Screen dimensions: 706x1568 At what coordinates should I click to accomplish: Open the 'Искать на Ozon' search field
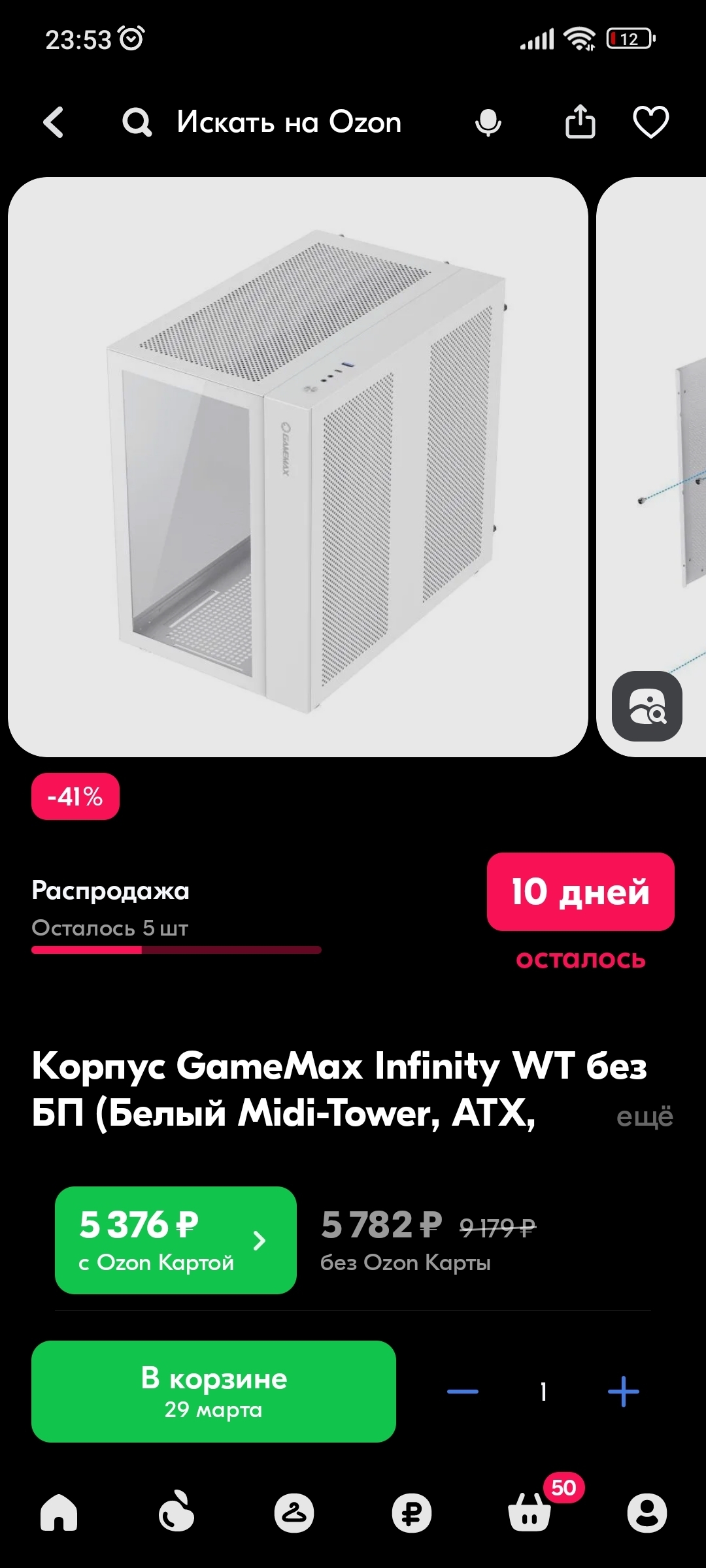(x=288, y=122)
